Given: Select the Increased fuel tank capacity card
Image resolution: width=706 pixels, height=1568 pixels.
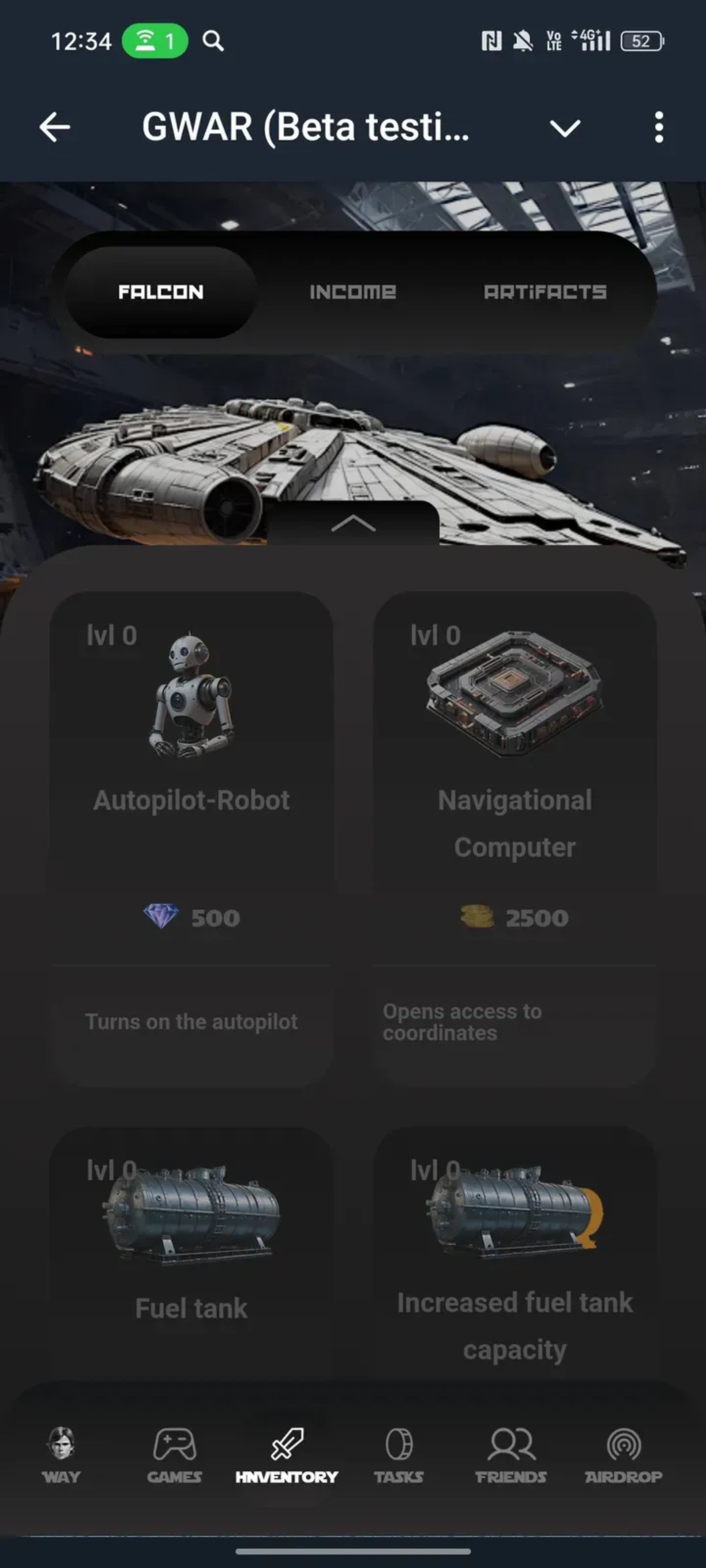Looking at the screenshot, I should click(515, 1254).
